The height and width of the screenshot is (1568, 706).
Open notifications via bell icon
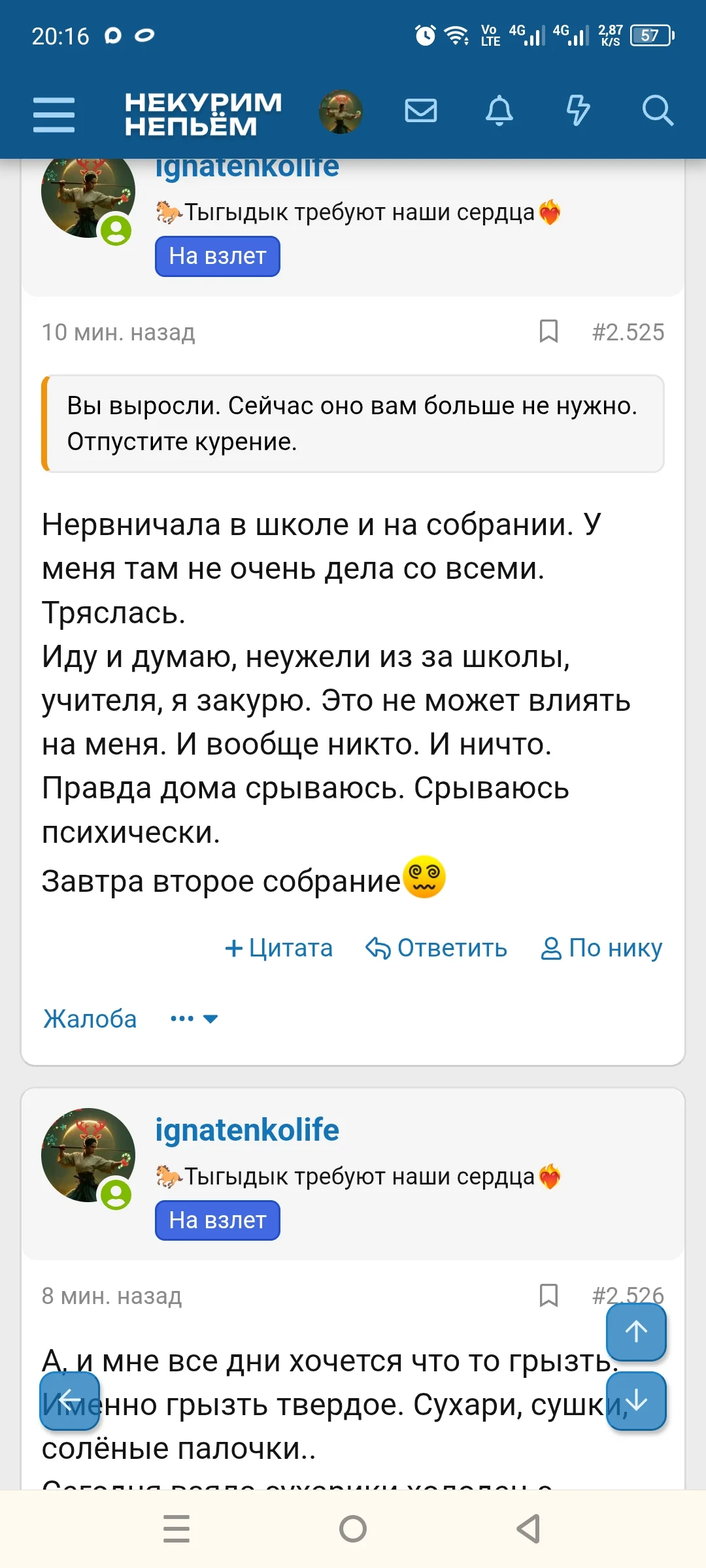[499, 111]
